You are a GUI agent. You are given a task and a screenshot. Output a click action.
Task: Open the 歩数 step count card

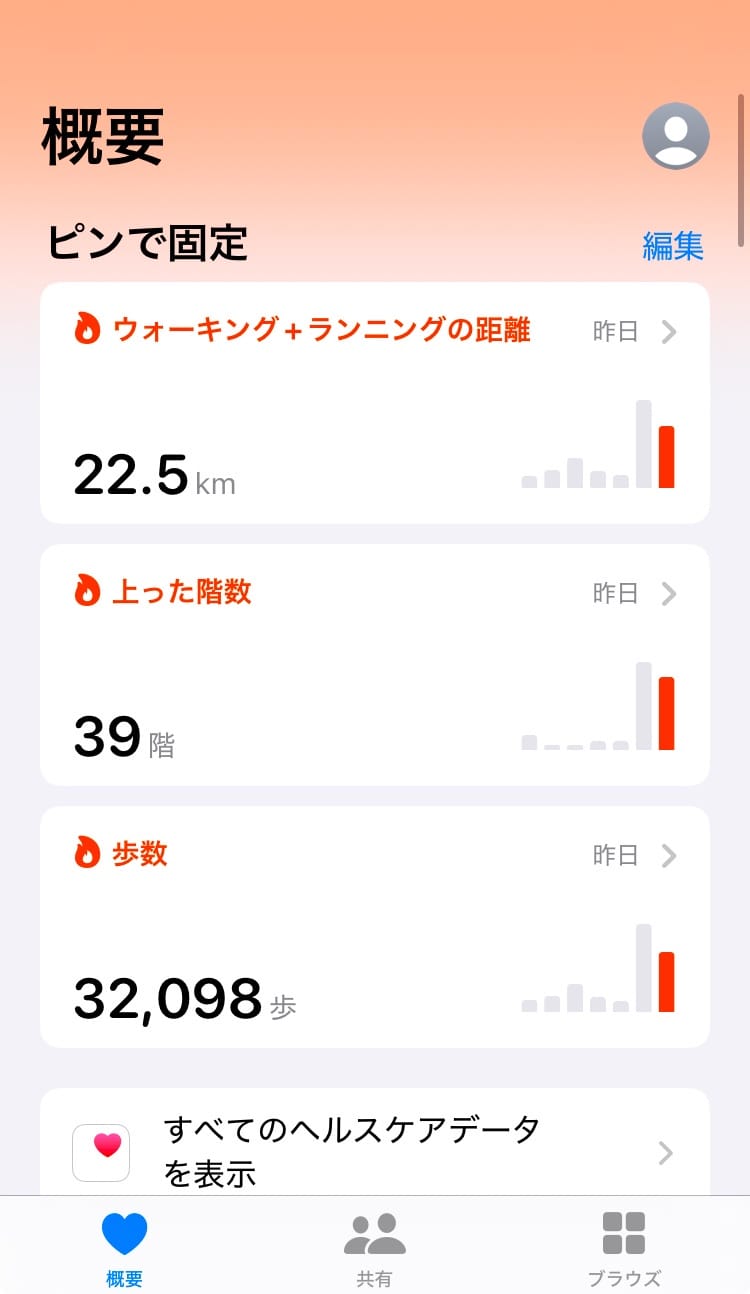(x=374, y=926)
